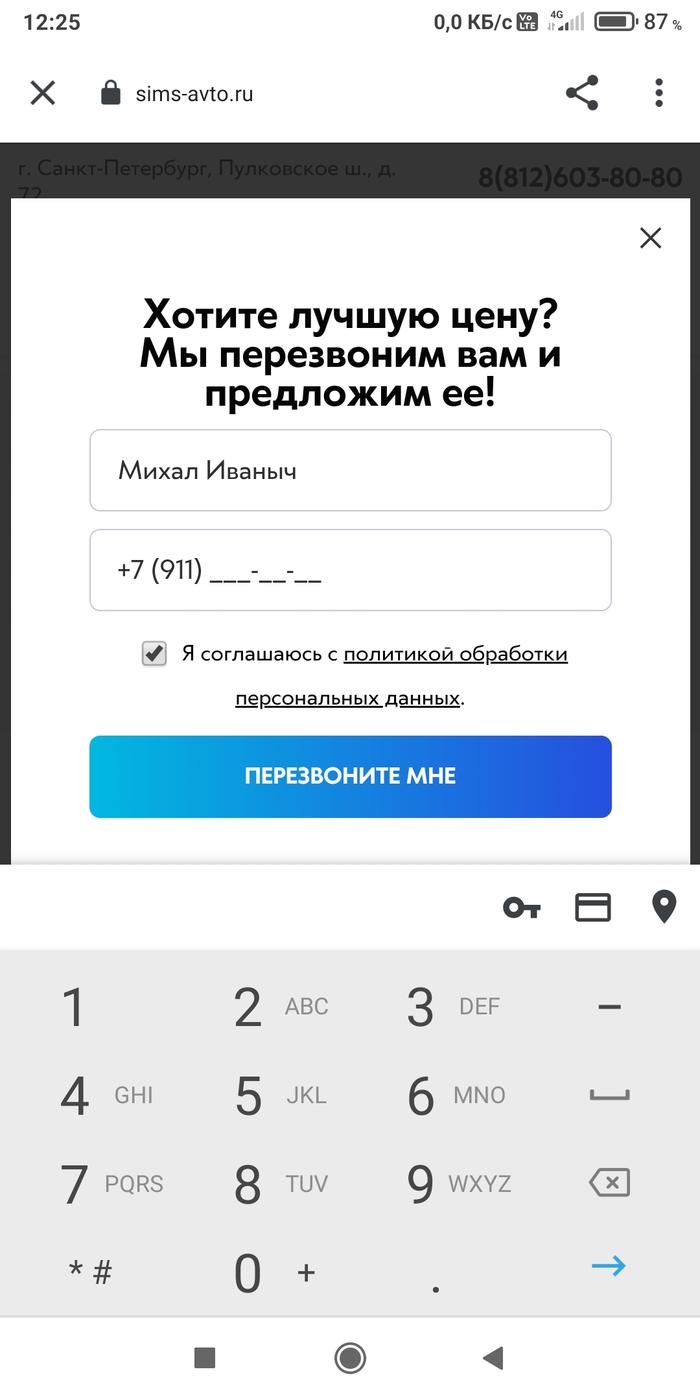Tap the ПЕРЕЗВОНИТЕ МНЕ button
The image size is (700, 1400).
(x=350, y=777)
